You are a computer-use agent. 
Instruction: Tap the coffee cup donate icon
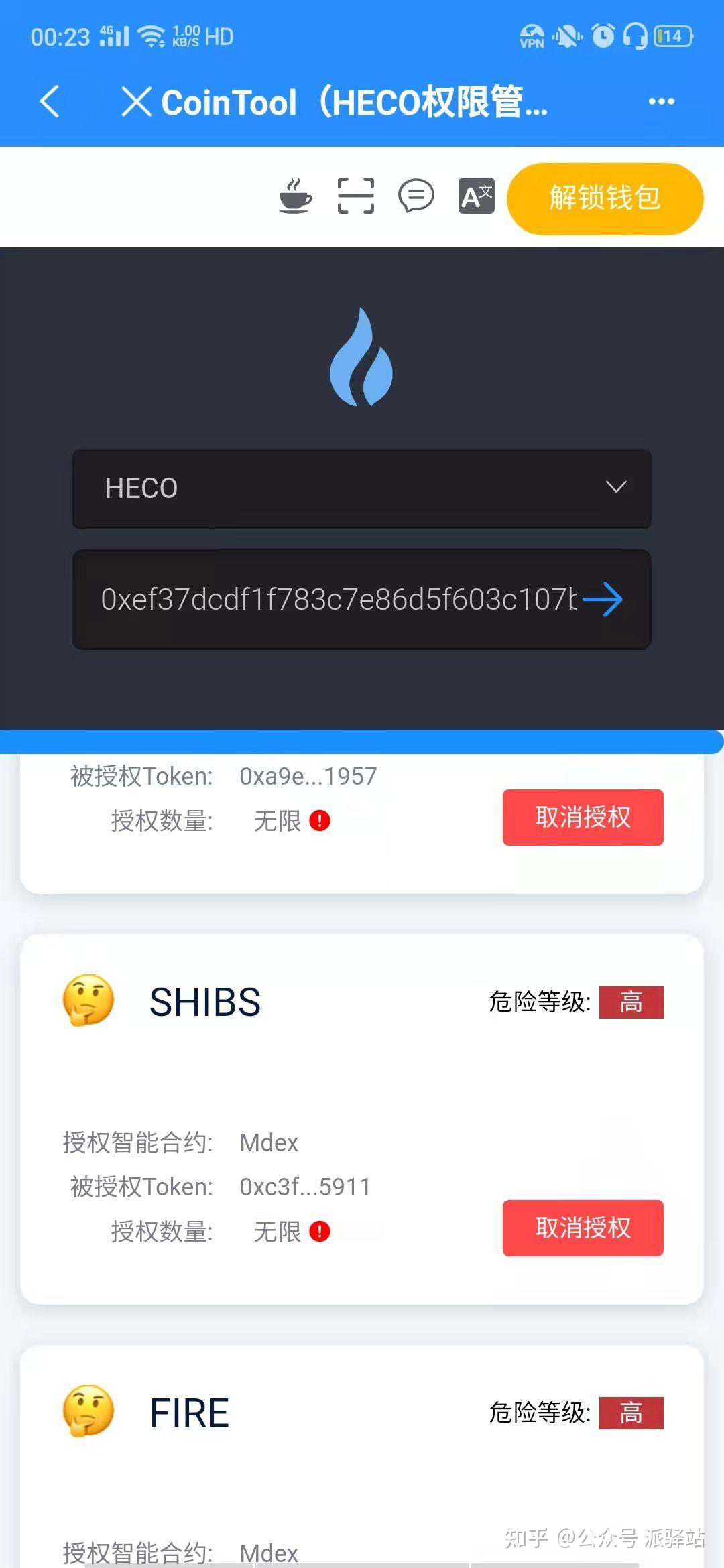tap(296, 196)
